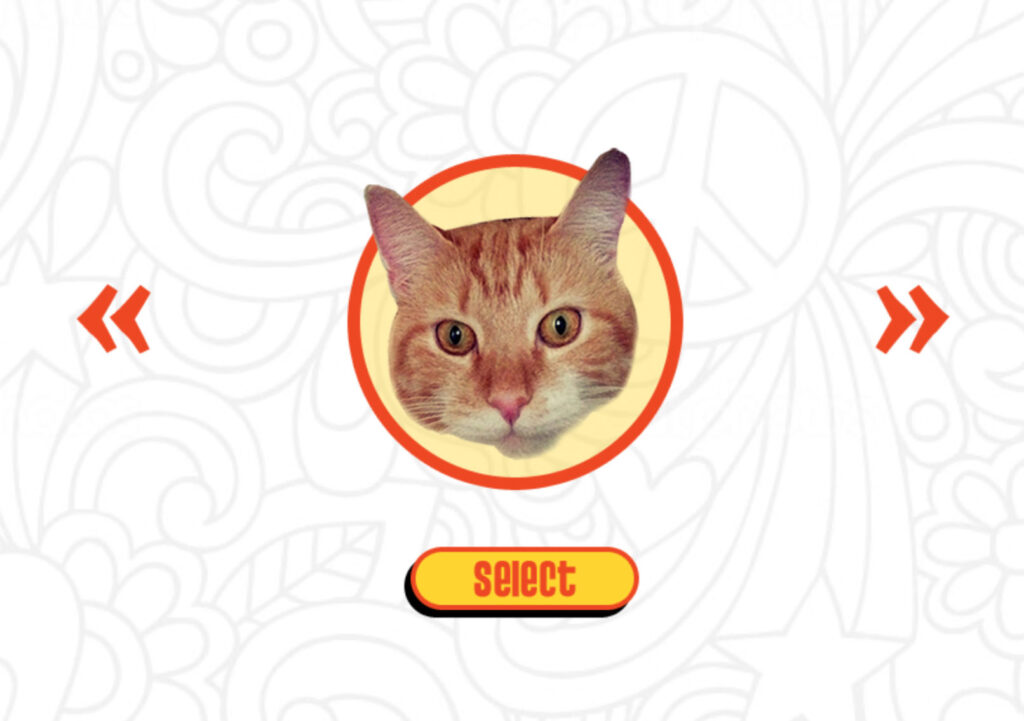Go to the next character with right arrows

(911, 319)
